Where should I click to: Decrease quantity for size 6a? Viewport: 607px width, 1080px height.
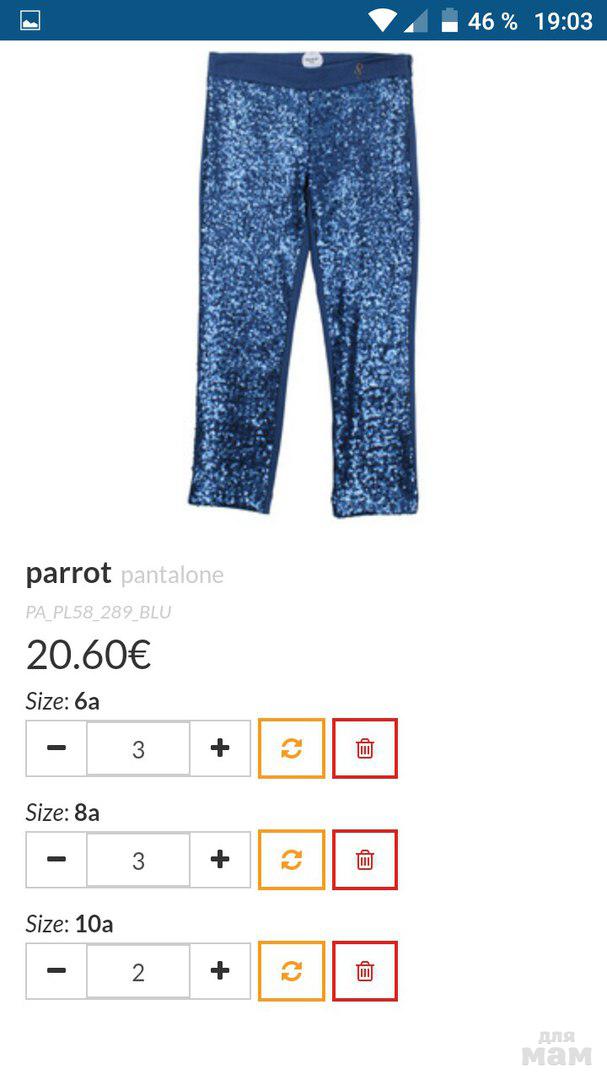(56, 748)
